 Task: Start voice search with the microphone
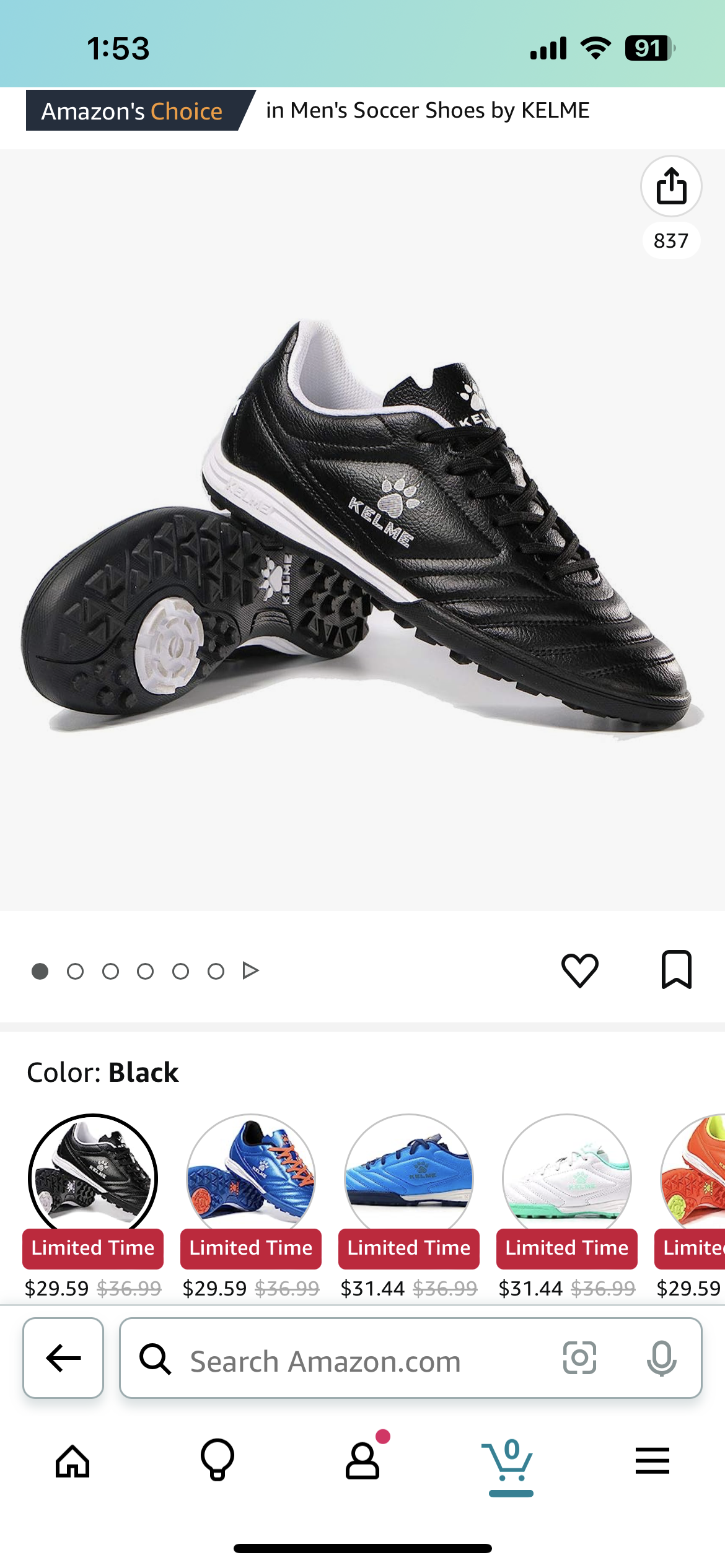pyautogui.click(x=661, y=1358)
